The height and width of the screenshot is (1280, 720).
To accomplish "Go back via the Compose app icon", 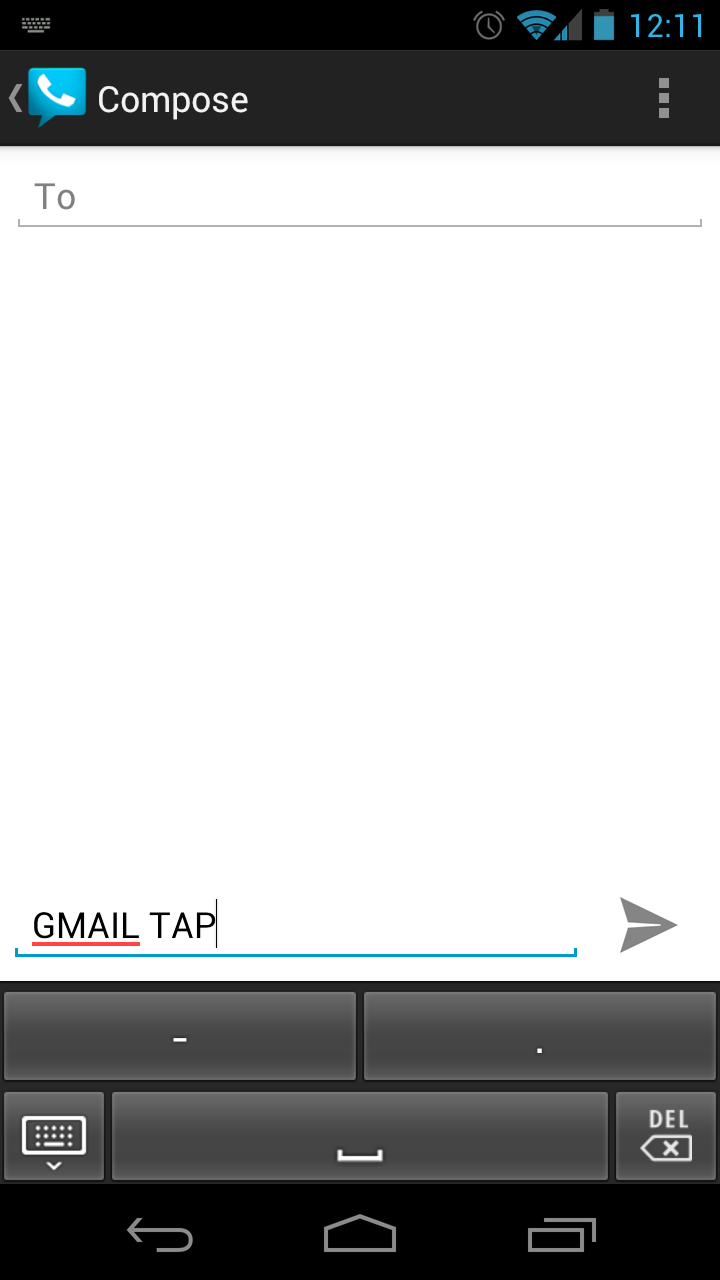I will [x=50, y=98].
